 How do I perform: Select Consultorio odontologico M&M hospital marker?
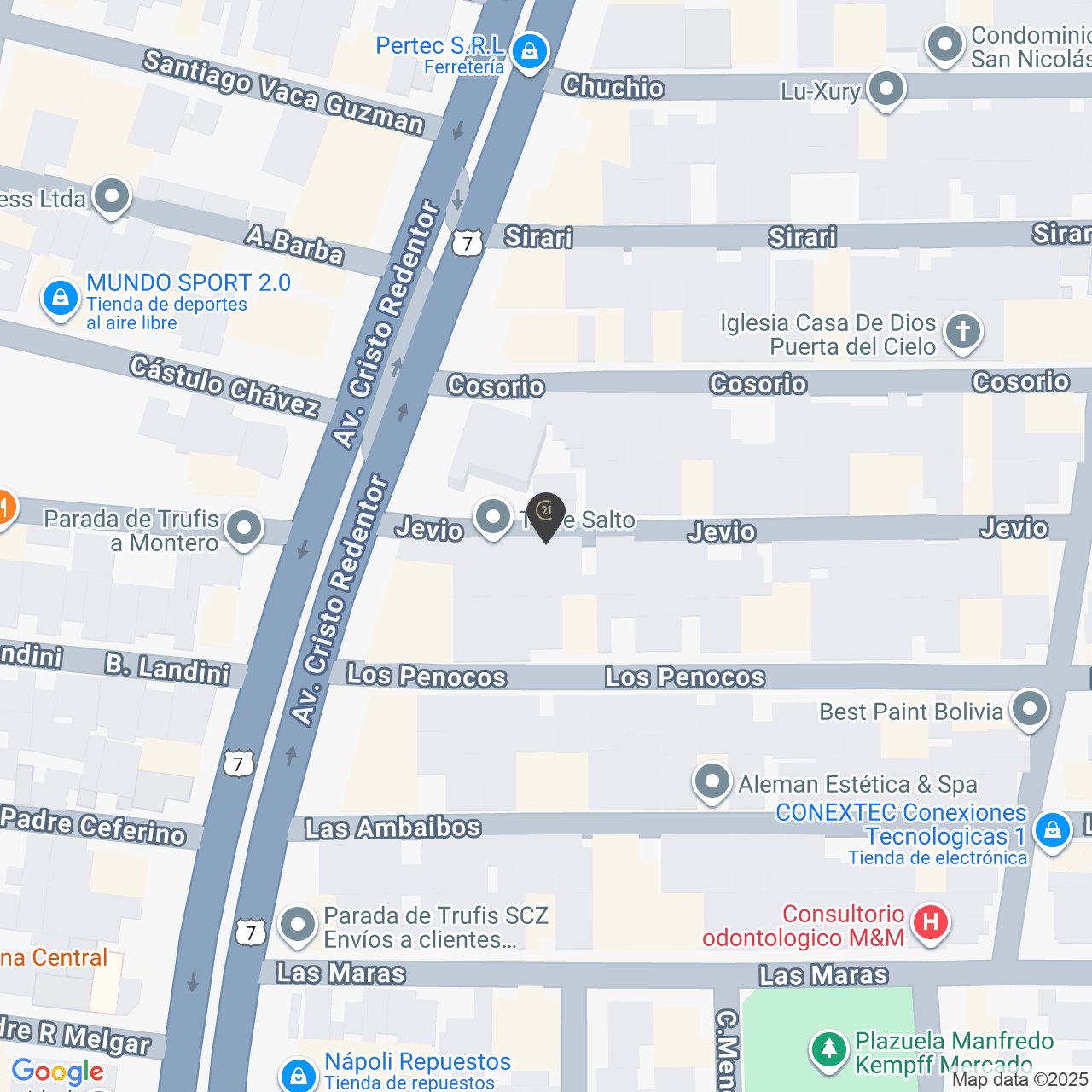[x=930, y=922]
